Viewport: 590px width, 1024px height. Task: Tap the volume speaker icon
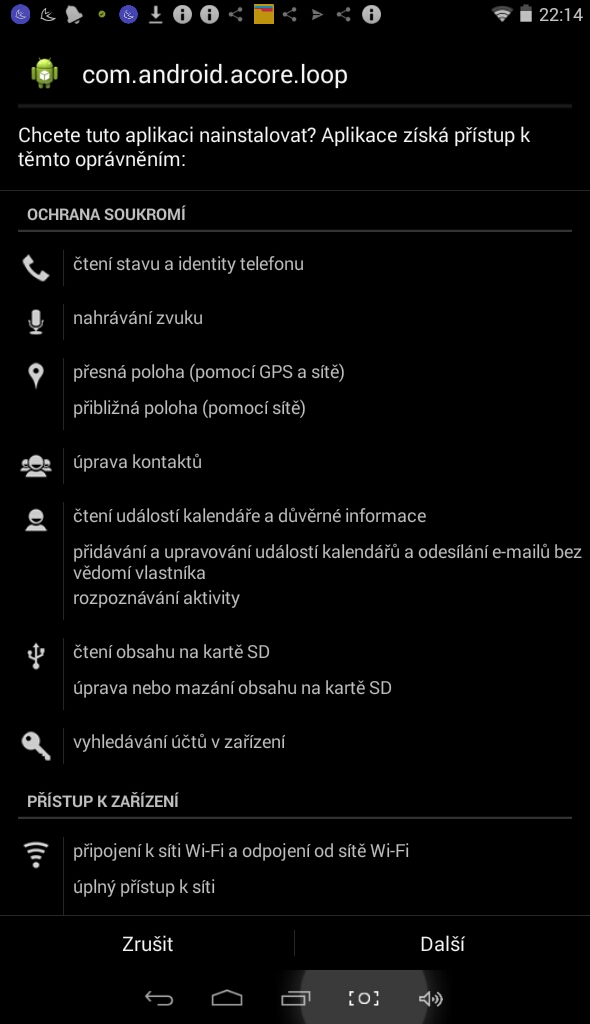pos(431,998)
